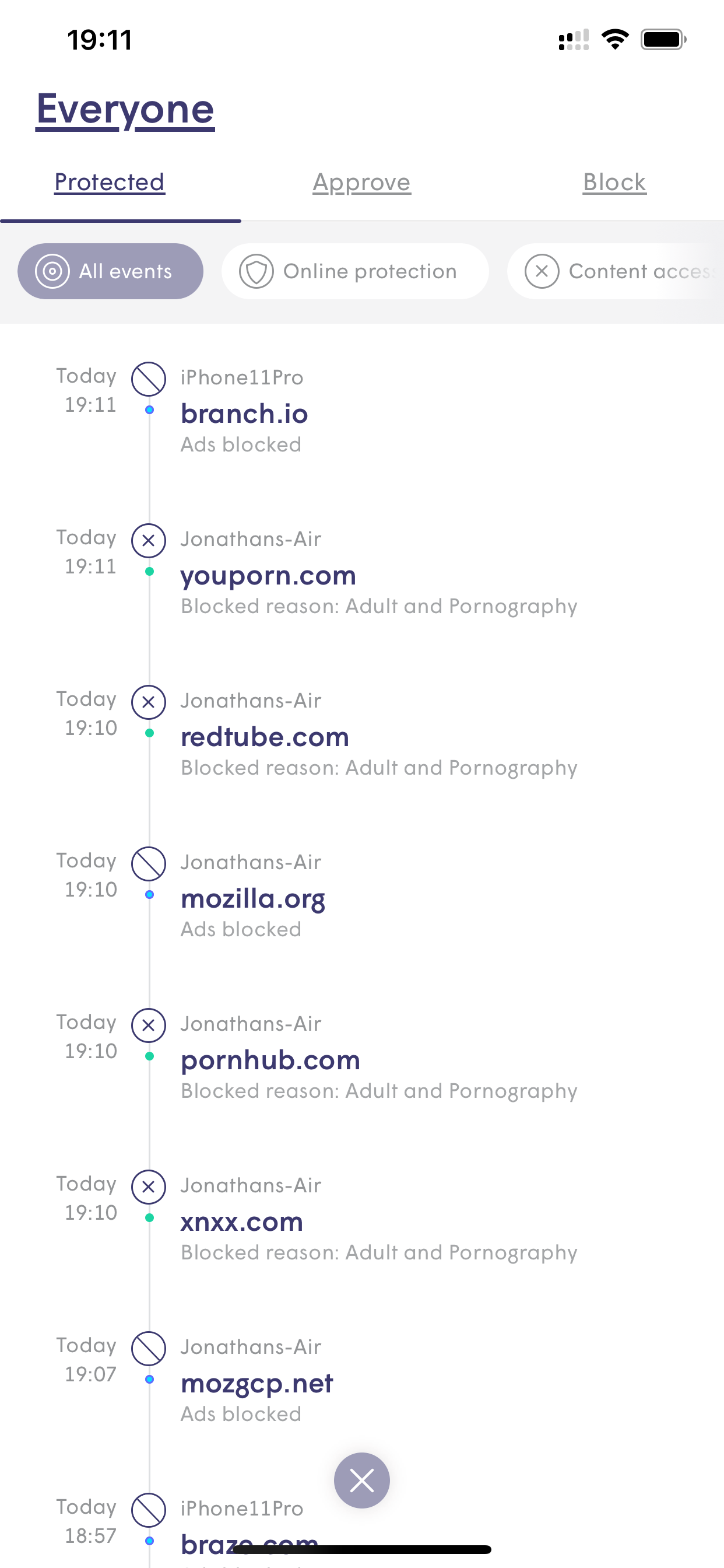Filter by Online protection events

point(354,271)
